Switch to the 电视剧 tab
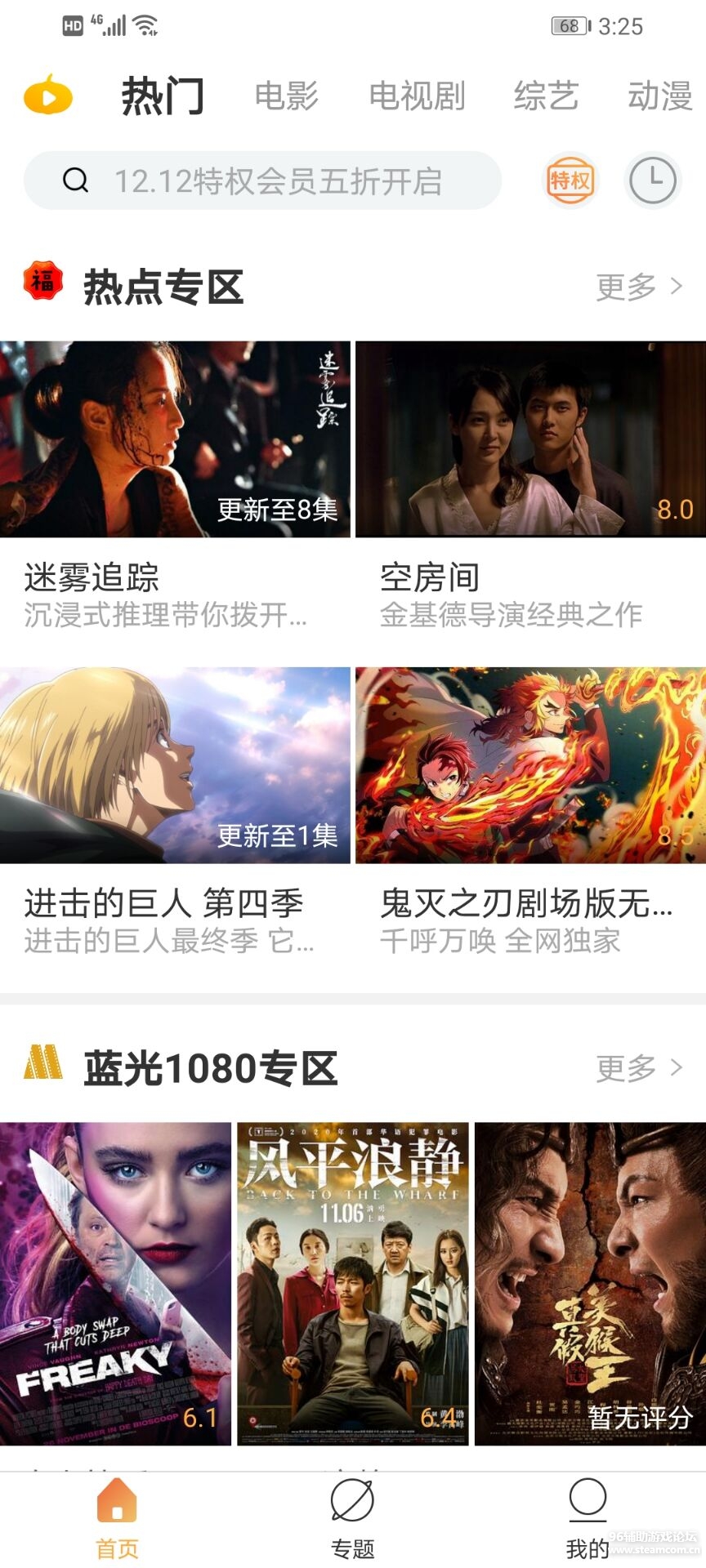The height and width of the screenshot is (1568, 706). click(x=418, y=96)
